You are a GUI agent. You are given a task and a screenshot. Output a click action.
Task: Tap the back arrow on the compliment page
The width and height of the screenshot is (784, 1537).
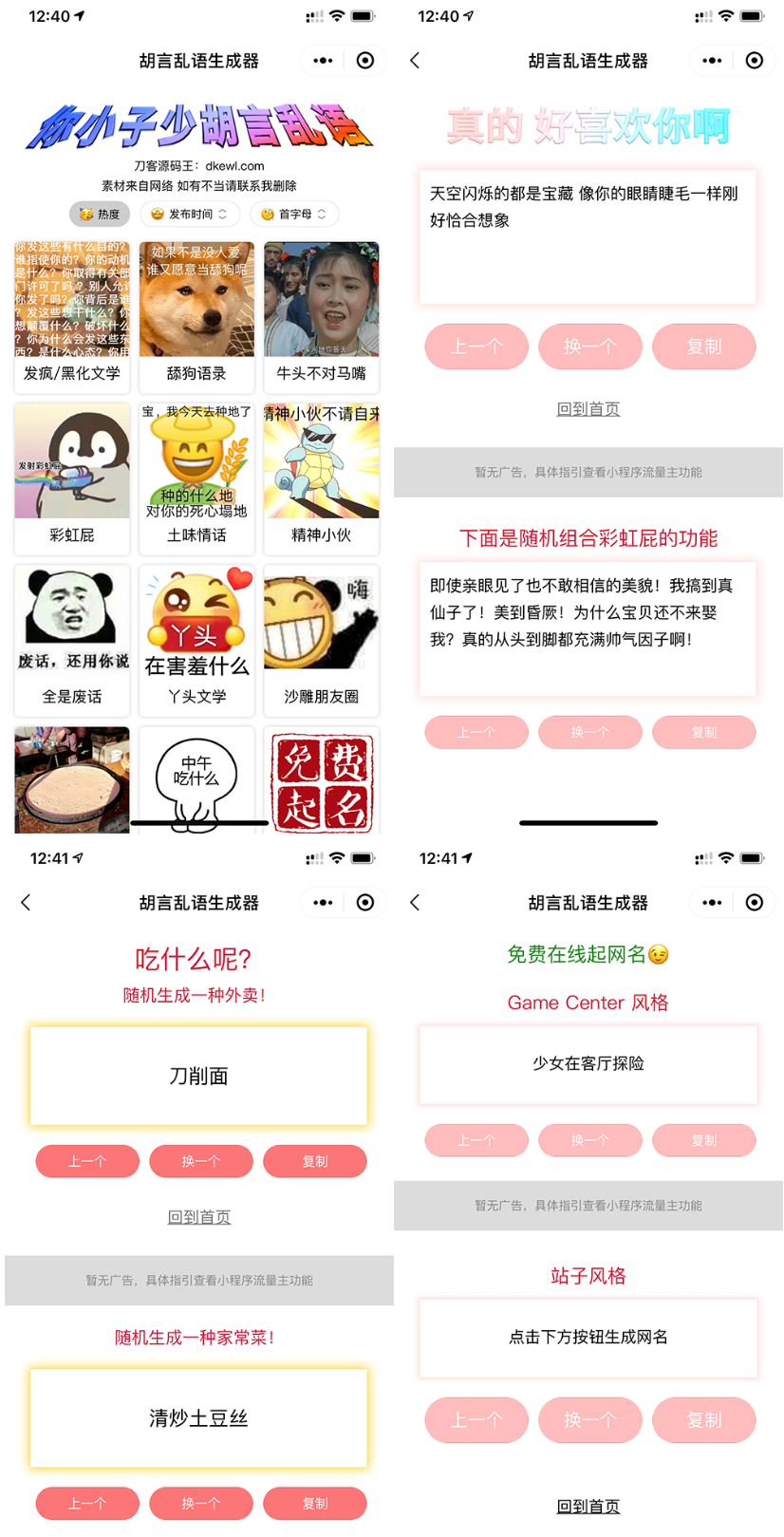pos(415,60)
